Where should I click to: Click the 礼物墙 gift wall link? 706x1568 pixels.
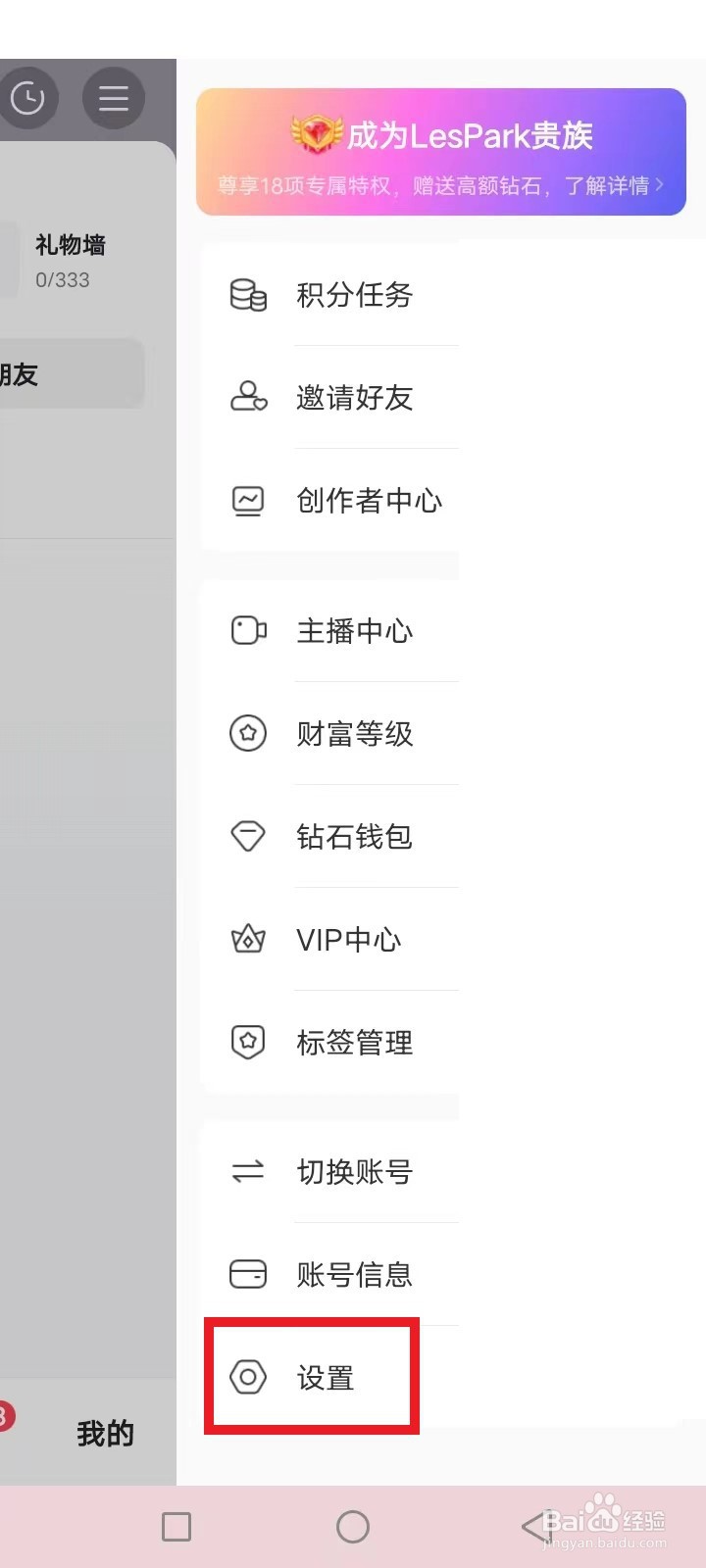(69, 245)
